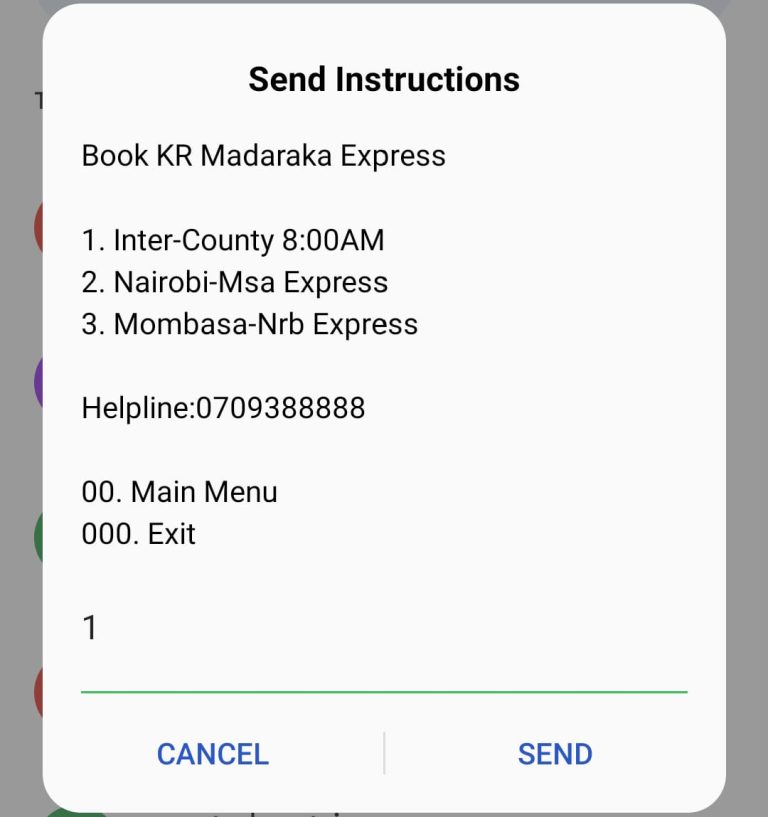Select "00. Main Menu" option

(179, 491)
